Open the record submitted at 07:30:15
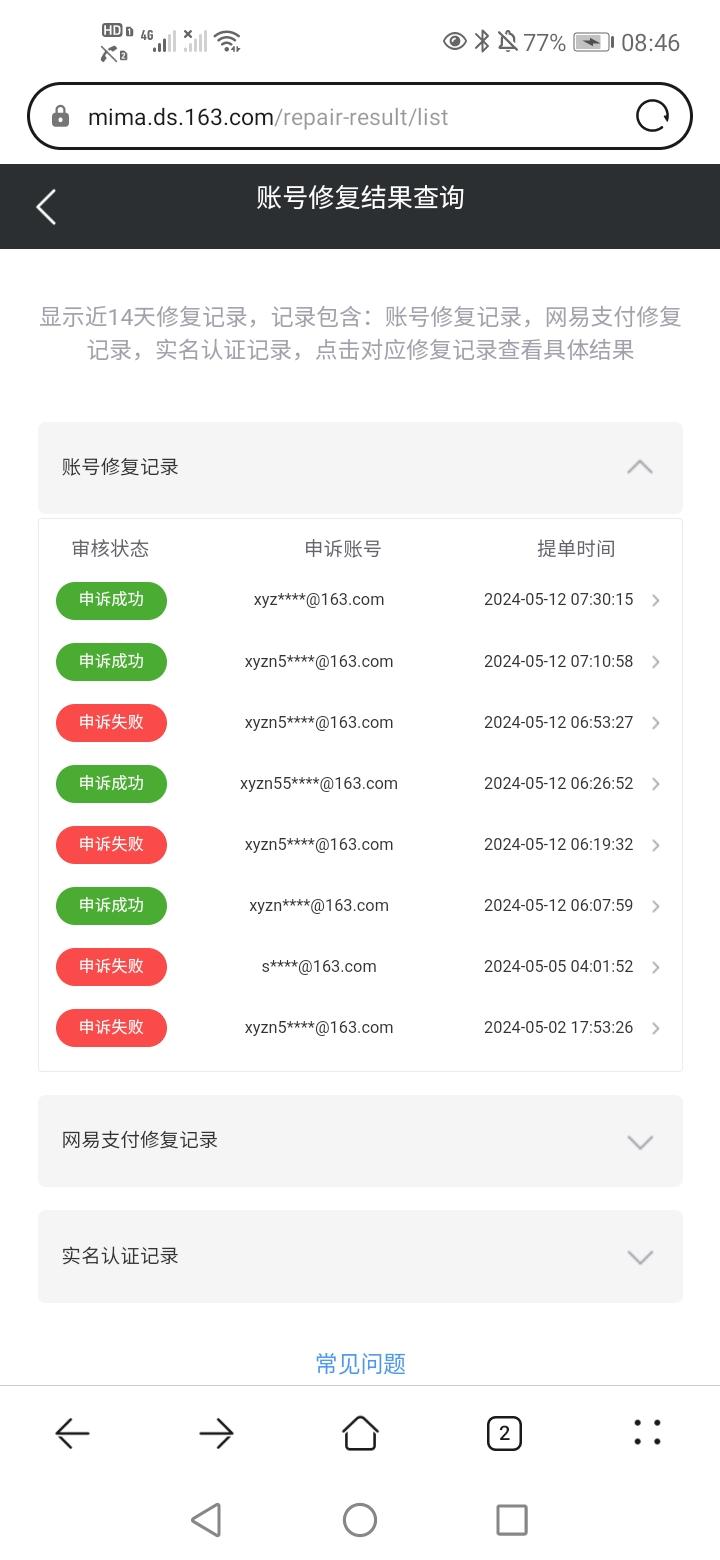 (360, 600)
